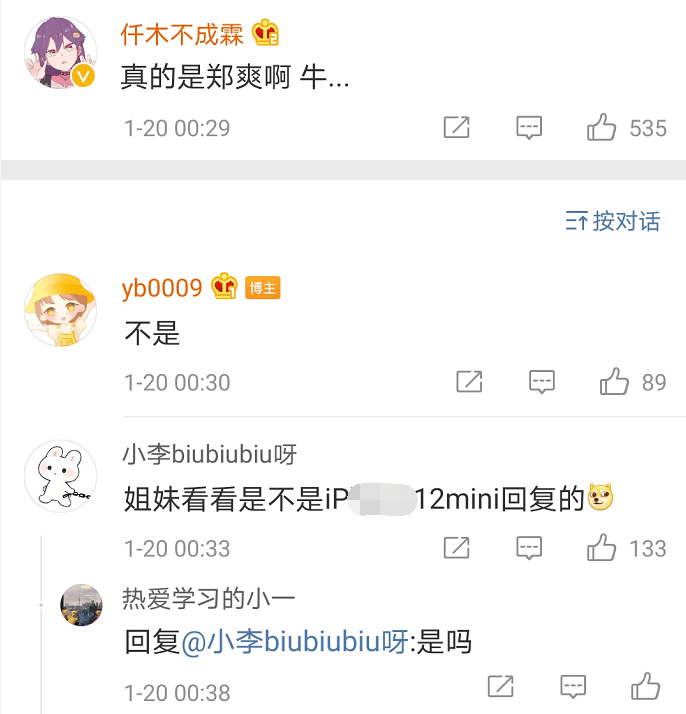The width and height of the screenshot is (686, 714).
Task: Repost 仟木不成霖's comment
Action: (456, 128)
